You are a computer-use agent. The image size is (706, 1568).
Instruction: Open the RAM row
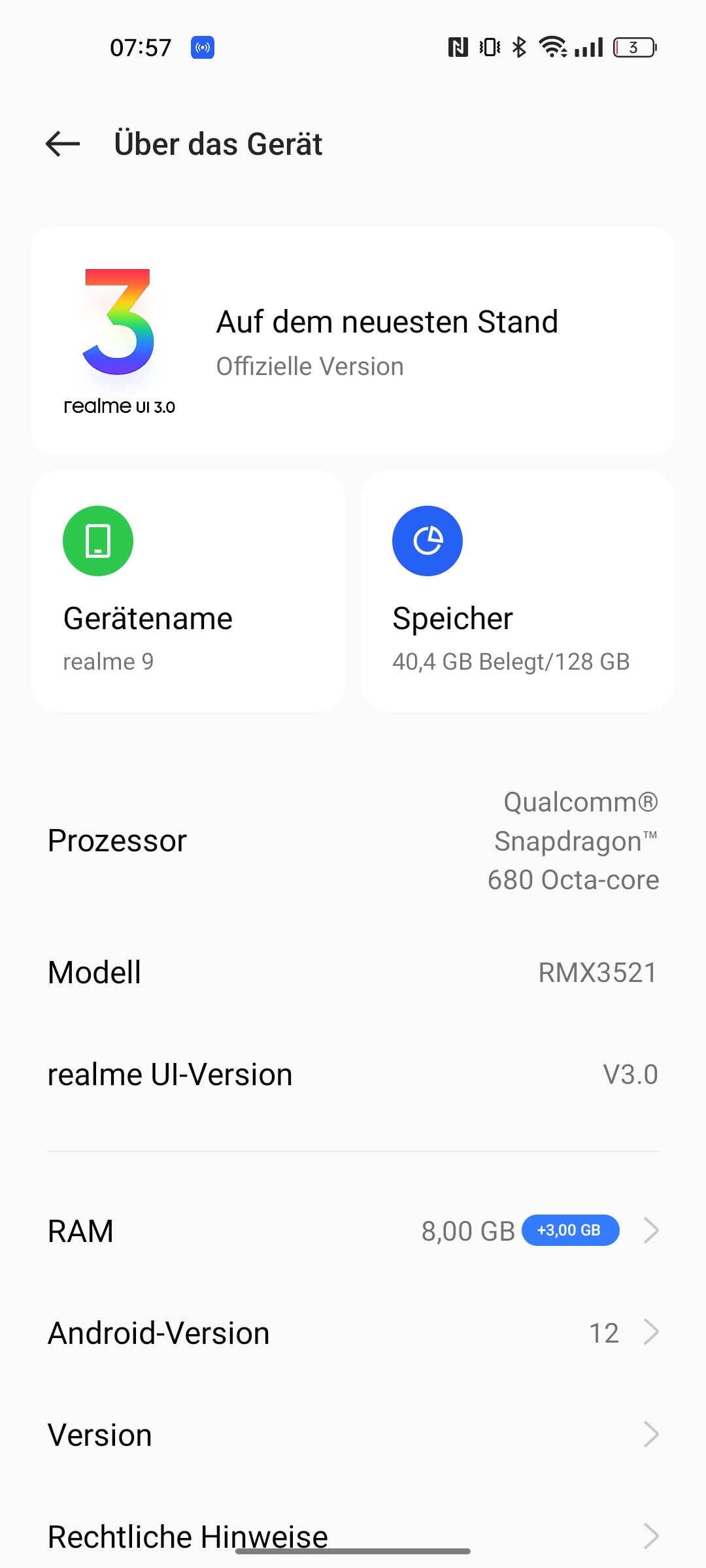click(353, 1231)
